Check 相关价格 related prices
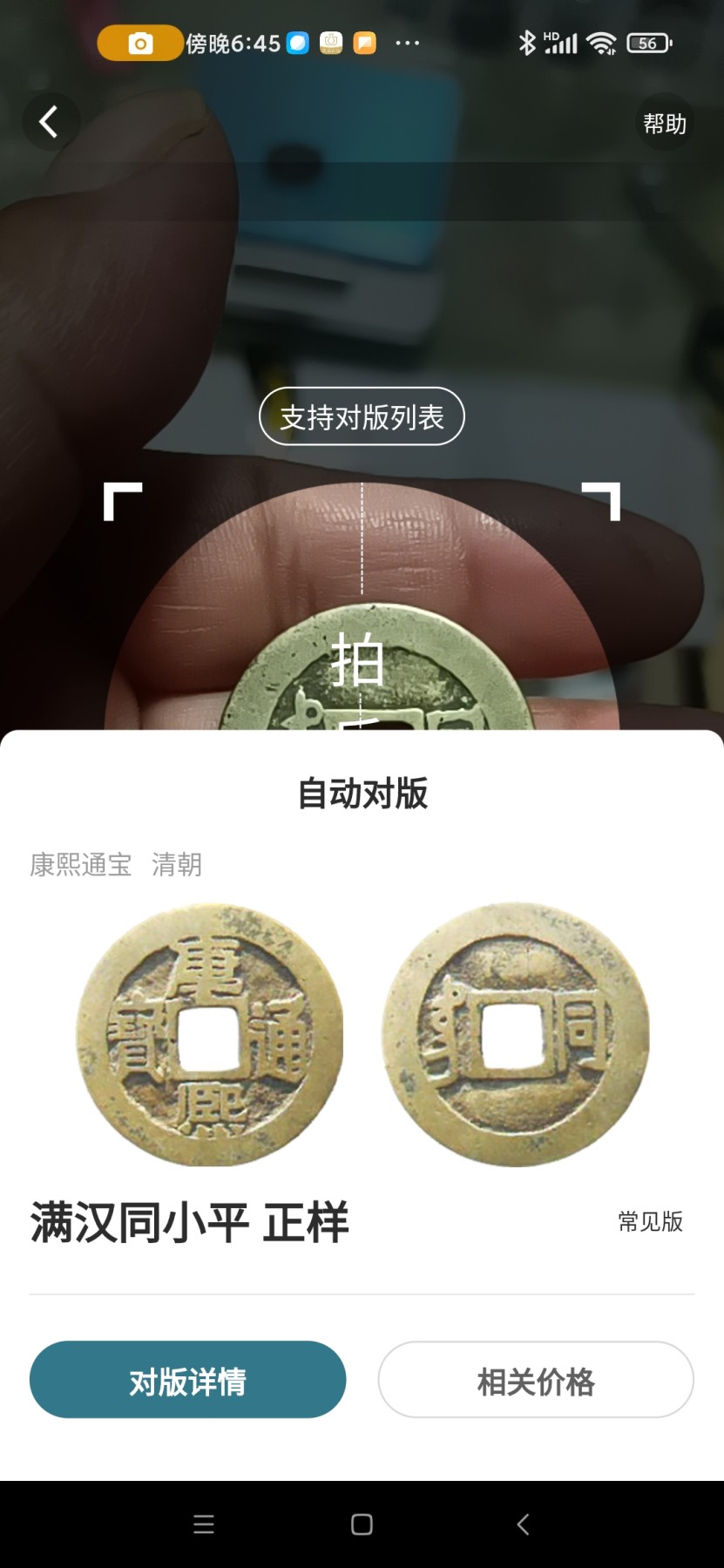This screenshot has width=724, height=1568. coord(536,1381)
